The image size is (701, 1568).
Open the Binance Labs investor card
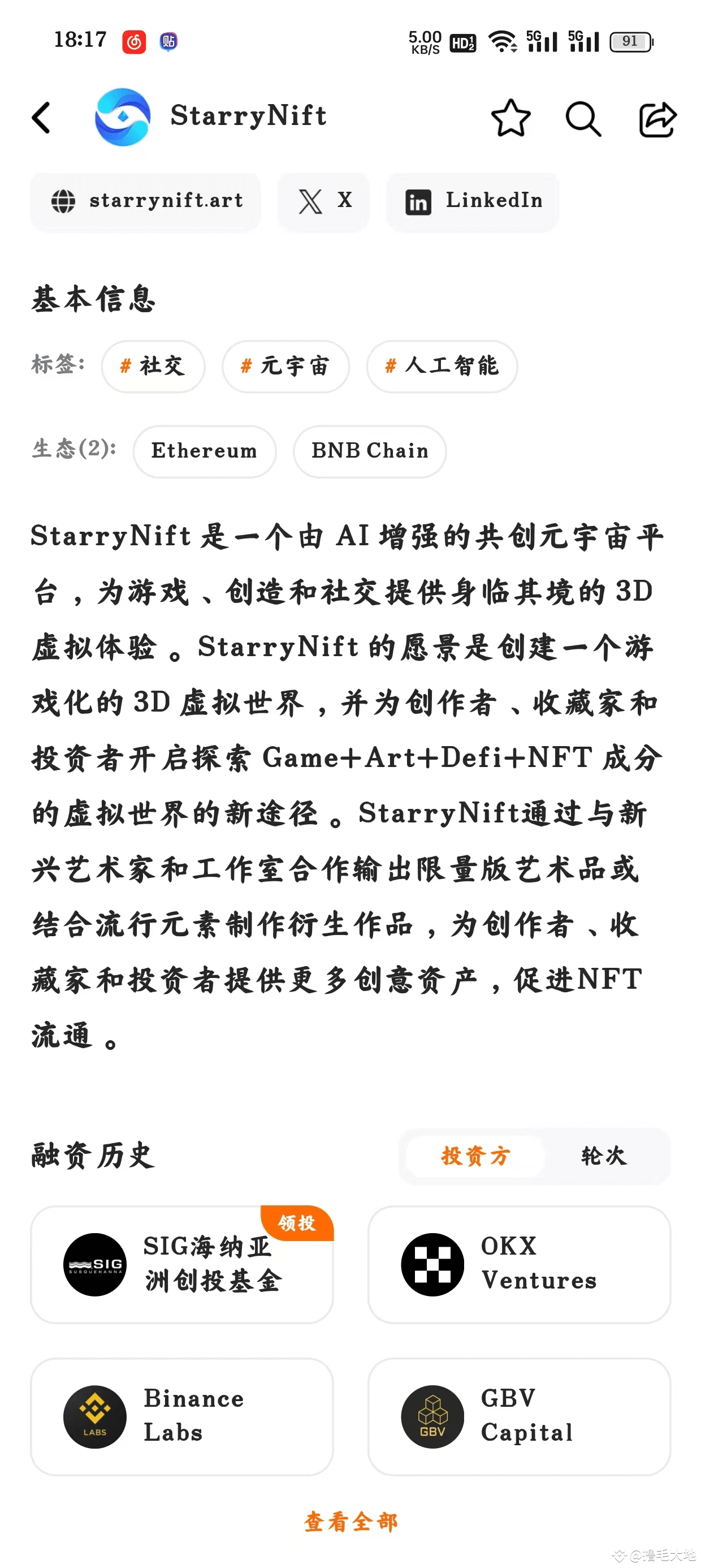coord(182,1416)
